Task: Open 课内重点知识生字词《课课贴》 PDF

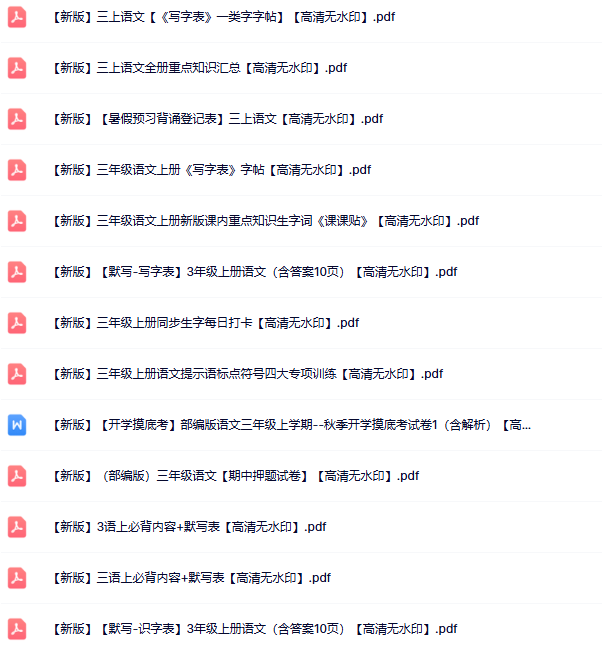Action: coord(264,221)
